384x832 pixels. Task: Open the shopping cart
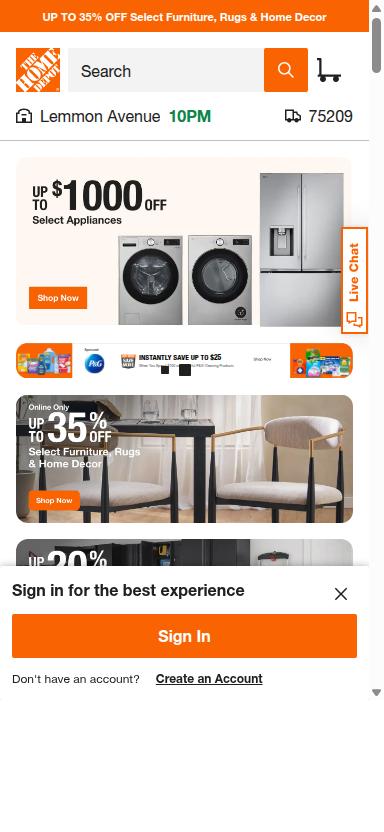click(329, 70)
